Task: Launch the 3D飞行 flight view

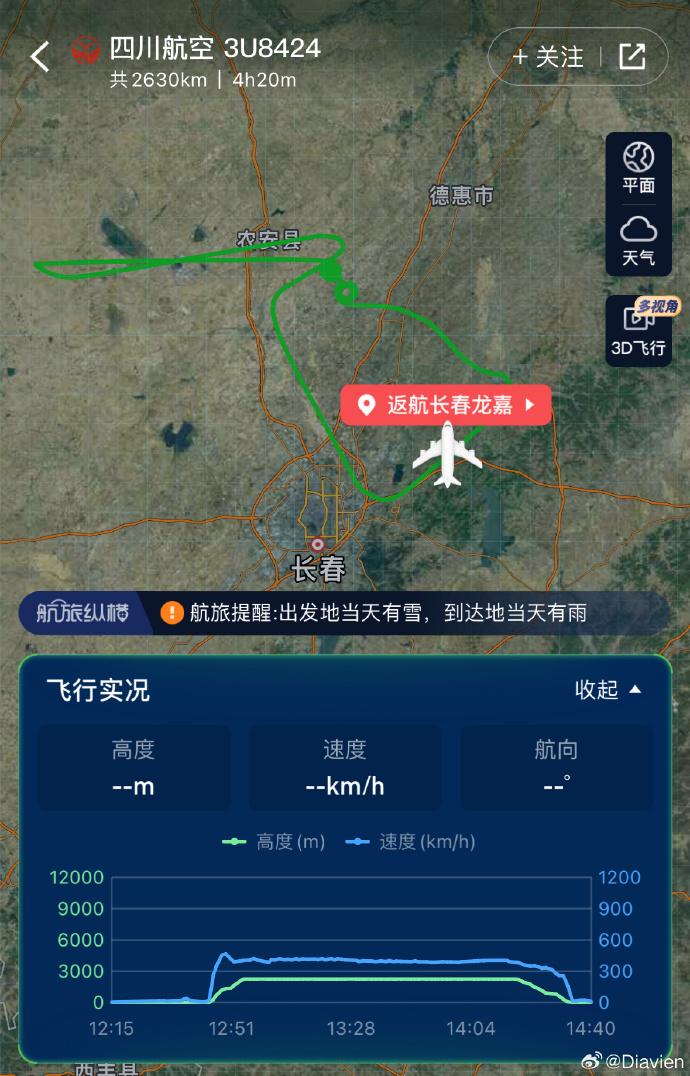Action: coord(638,329)
